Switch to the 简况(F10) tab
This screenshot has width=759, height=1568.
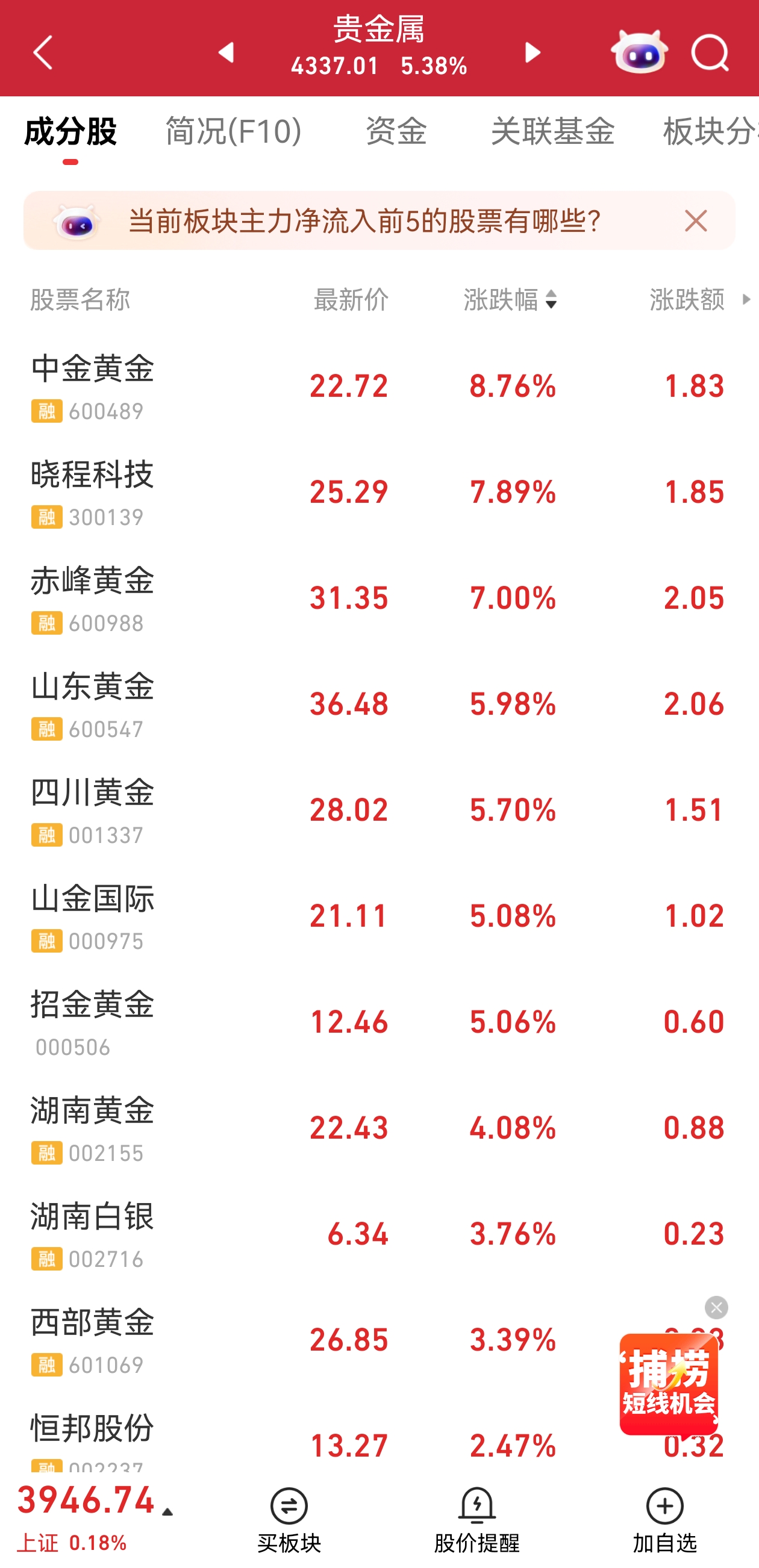coord(234,131)
